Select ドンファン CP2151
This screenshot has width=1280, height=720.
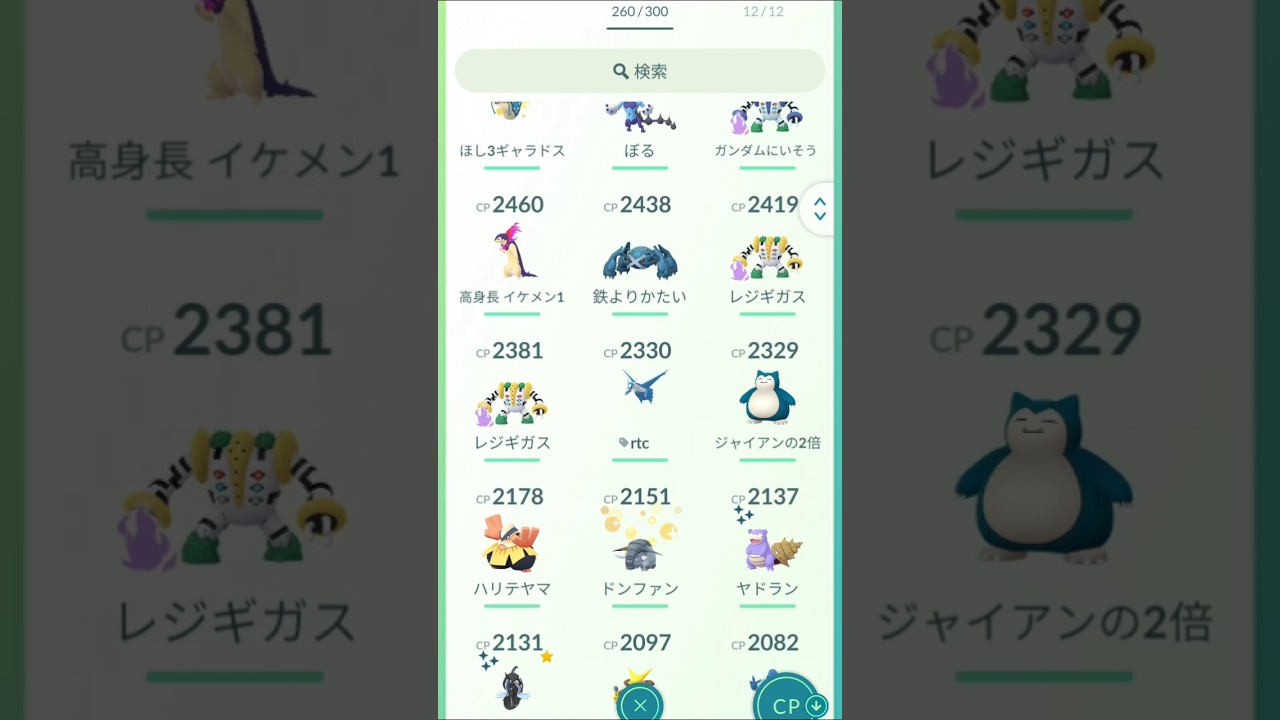pyautogui.click(x=640, y=548)
